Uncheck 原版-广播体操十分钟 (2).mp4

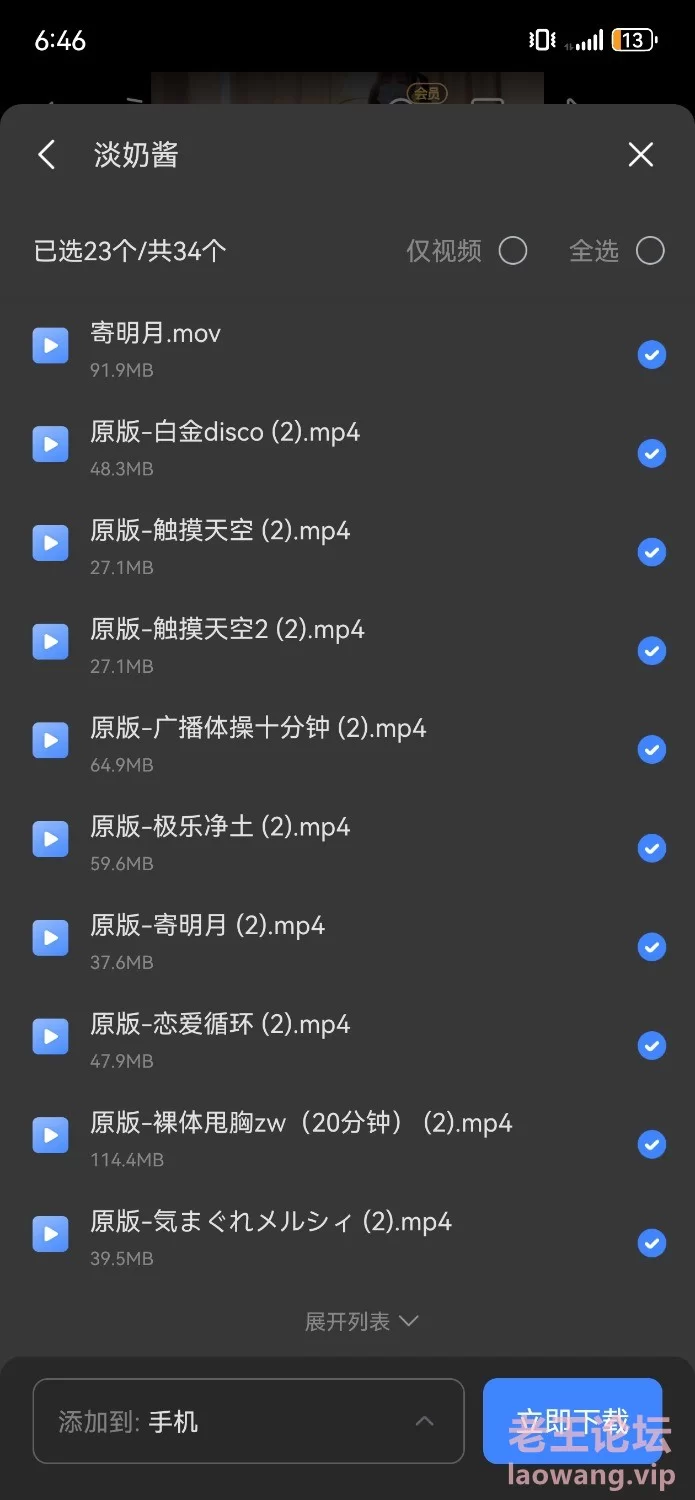[652, 749]
